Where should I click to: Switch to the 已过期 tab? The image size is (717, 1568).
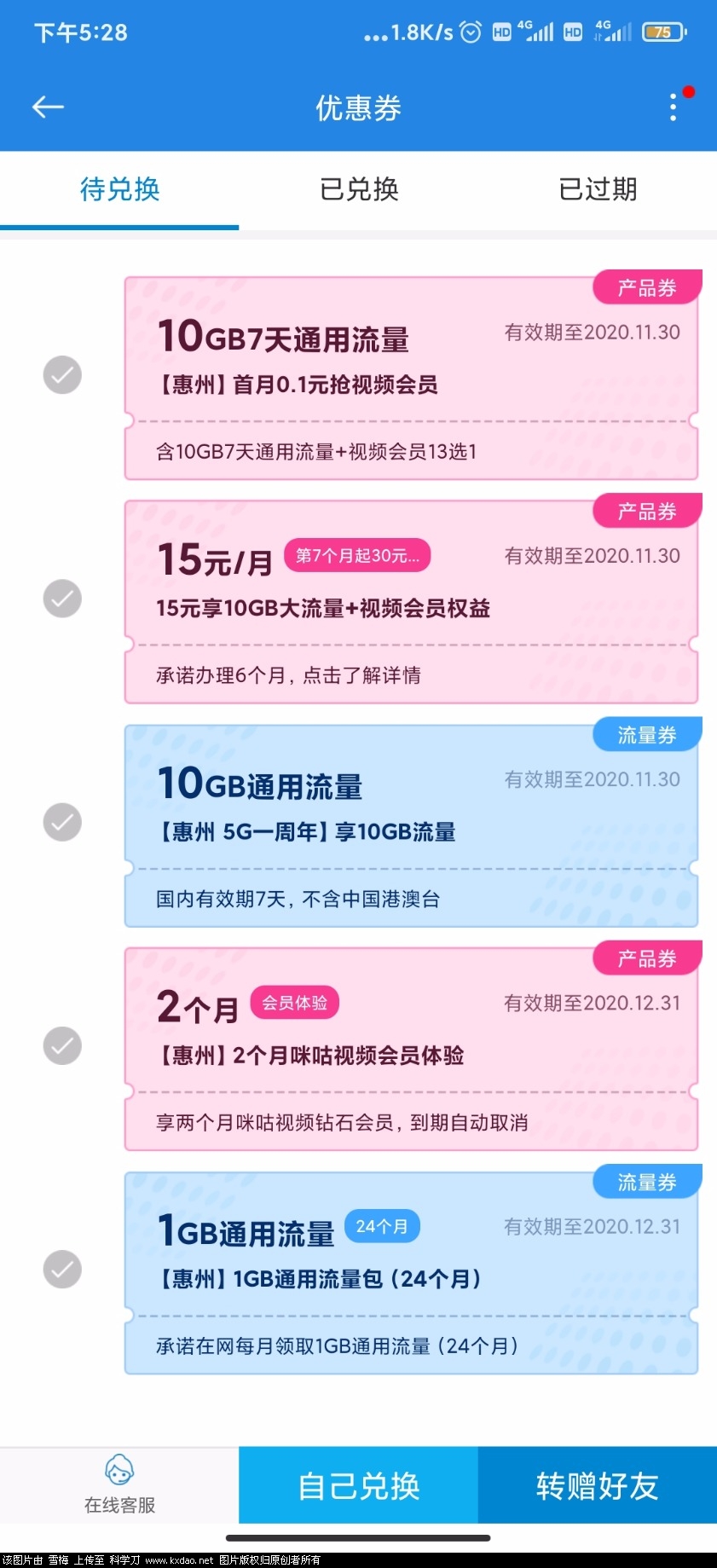(x=597, y=189)
